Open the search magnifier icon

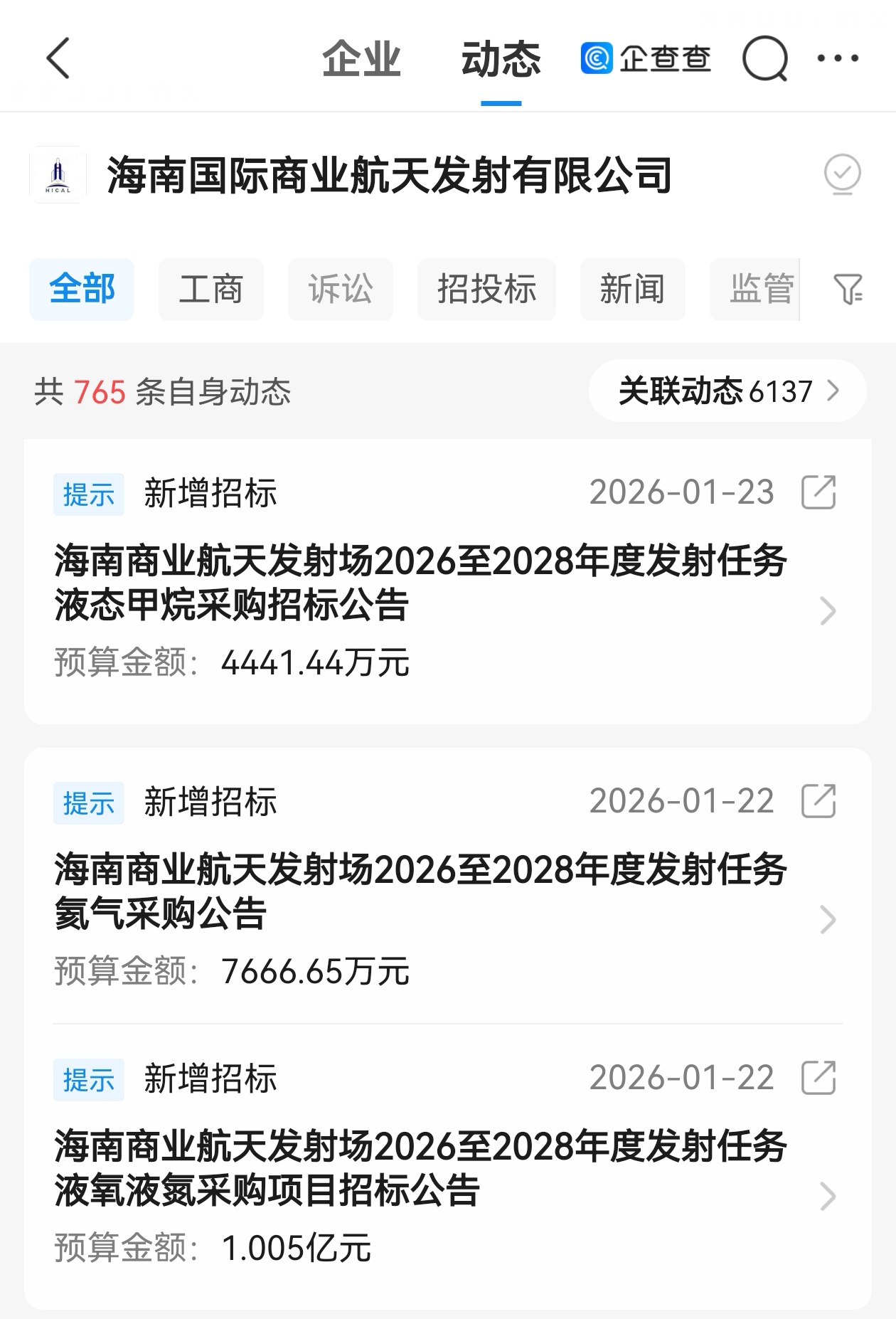pyautogui.click(x=764, y=58)
